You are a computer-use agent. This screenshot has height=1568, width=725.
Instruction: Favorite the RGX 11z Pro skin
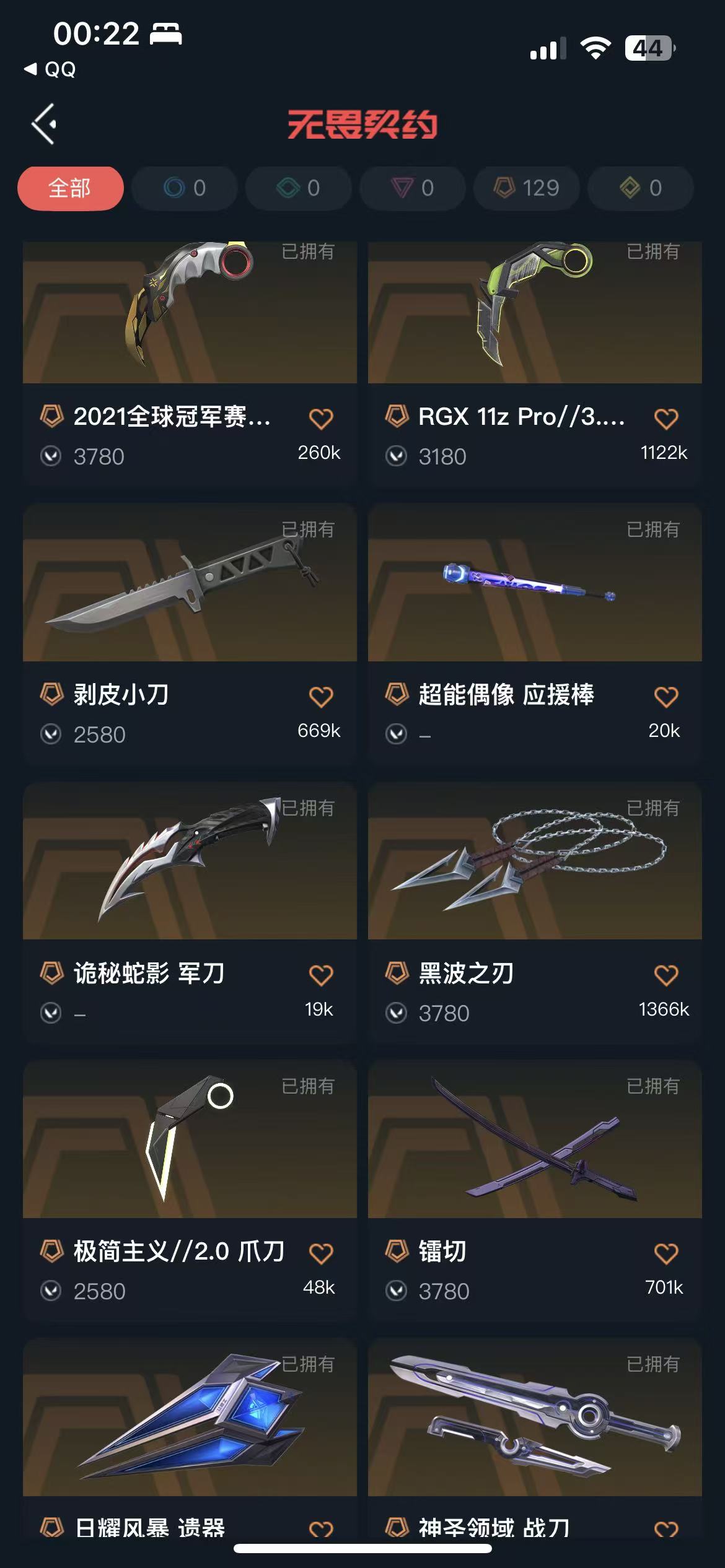coord(666,419)
